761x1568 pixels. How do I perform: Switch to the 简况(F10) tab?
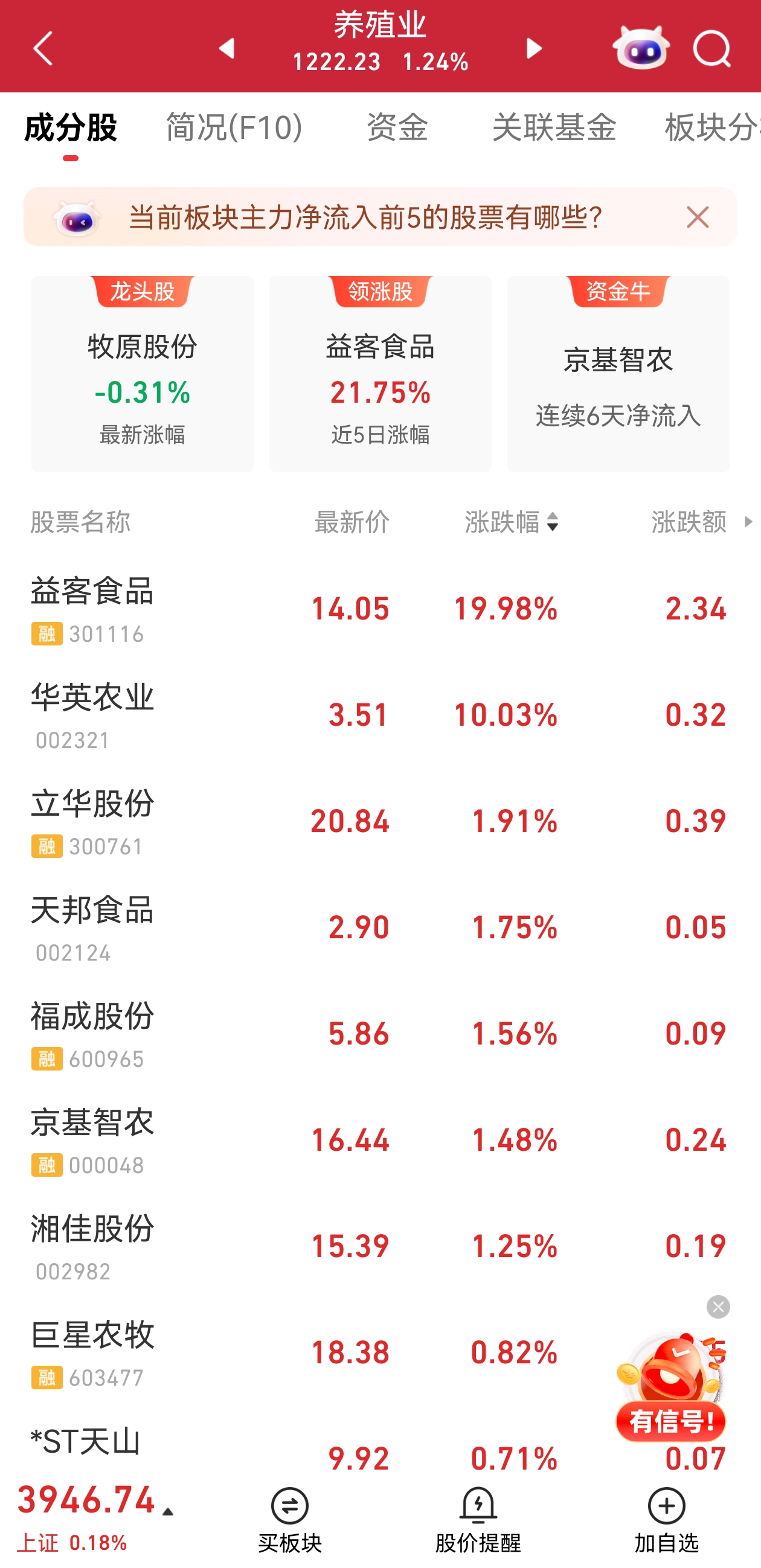click(x=234, y=128)
